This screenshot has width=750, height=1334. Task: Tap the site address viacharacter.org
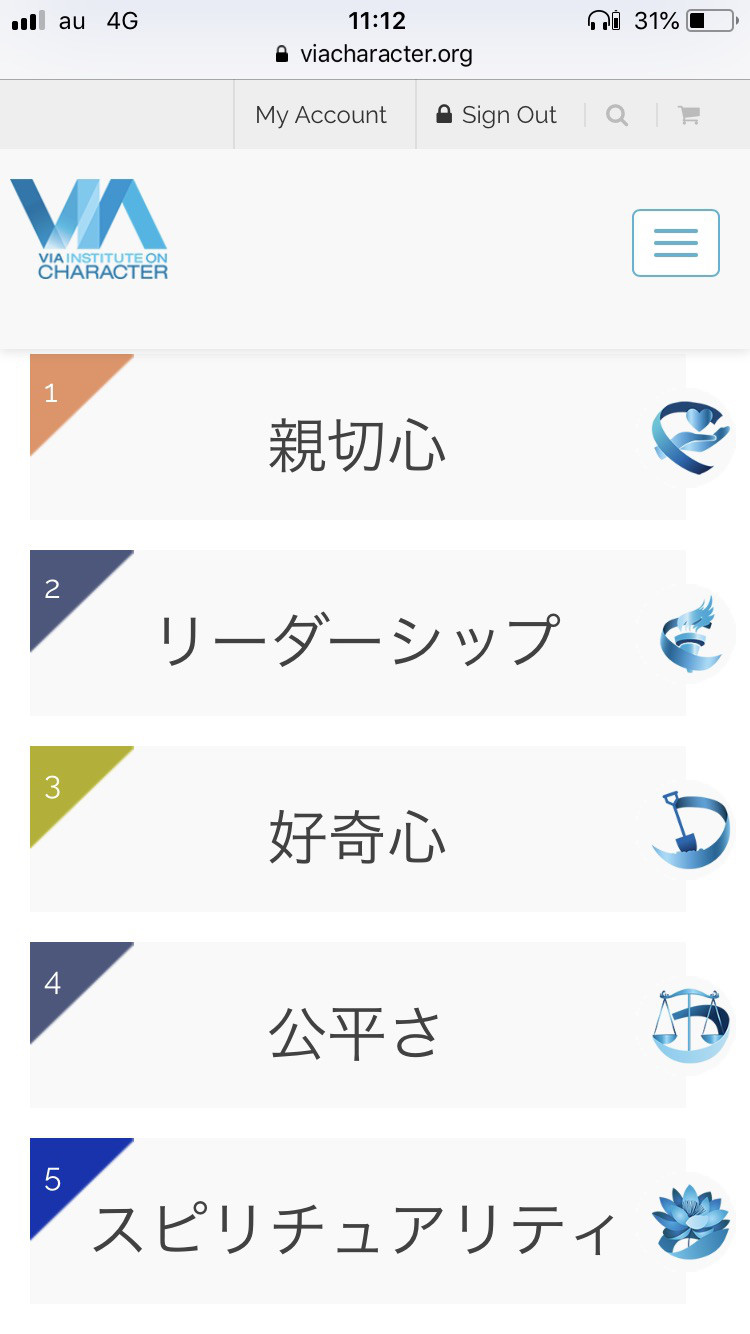click(385, 54)
